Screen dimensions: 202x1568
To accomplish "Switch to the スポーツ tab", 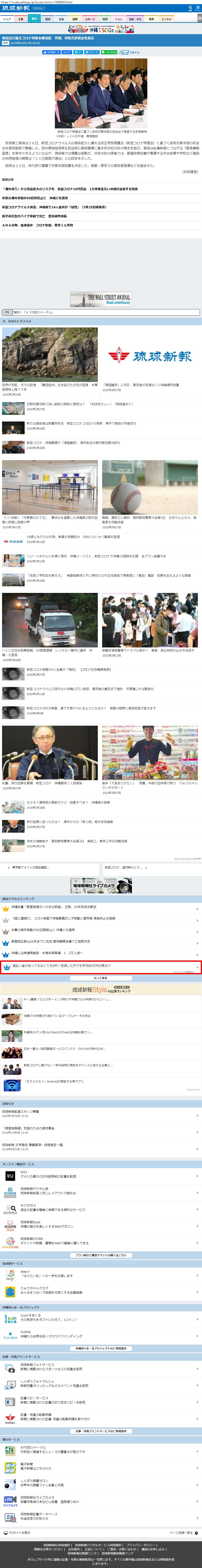I will tap(90, 19).
